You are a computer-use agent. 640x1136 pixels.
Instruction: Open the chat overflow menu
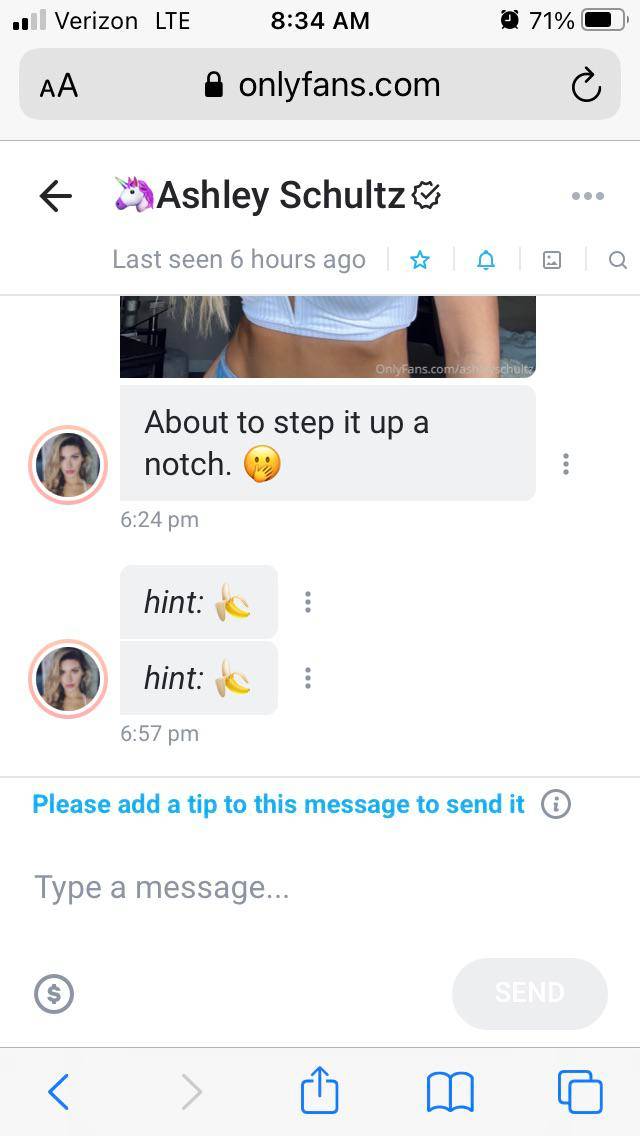pos(587,196)
